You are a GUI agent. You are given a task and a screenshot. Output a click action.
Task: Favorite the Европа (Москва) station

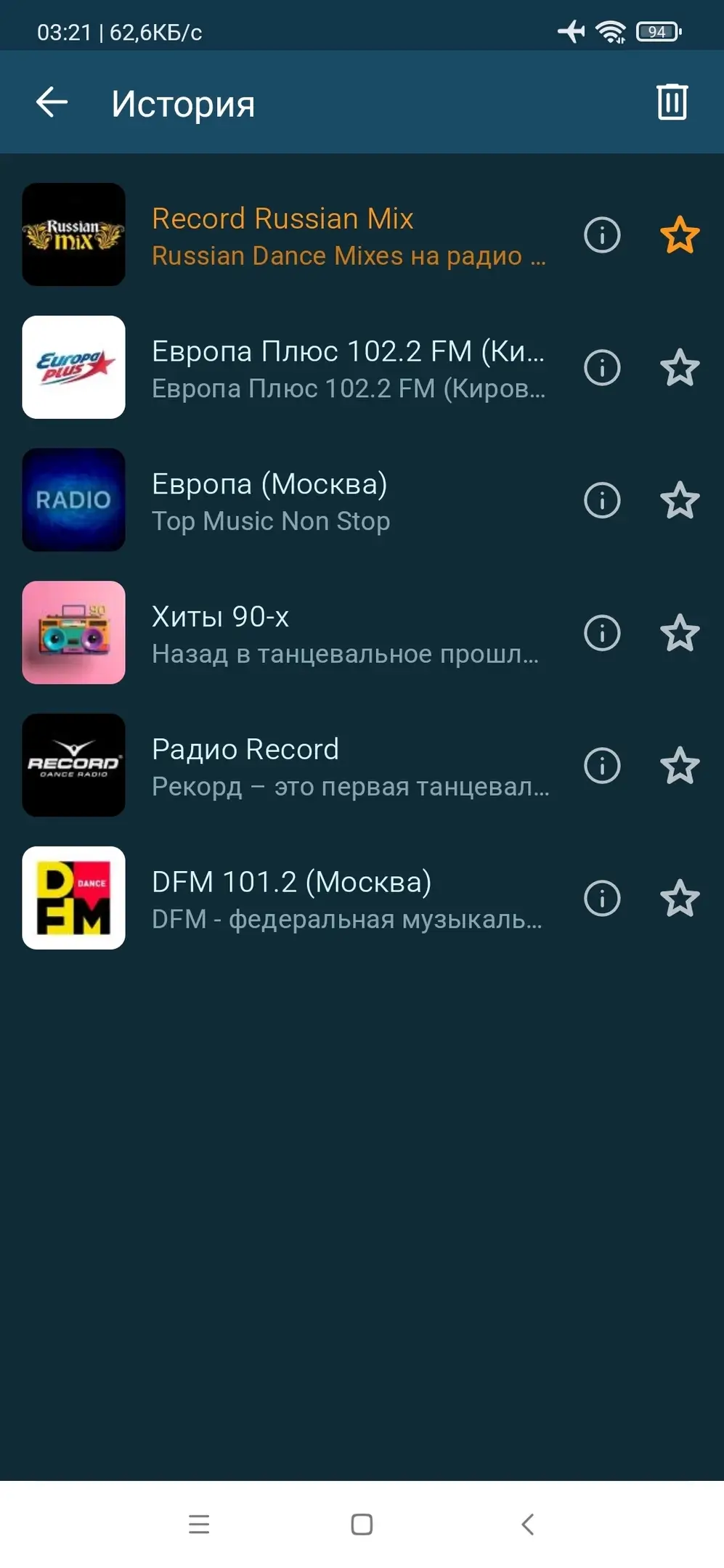[680, 501]
